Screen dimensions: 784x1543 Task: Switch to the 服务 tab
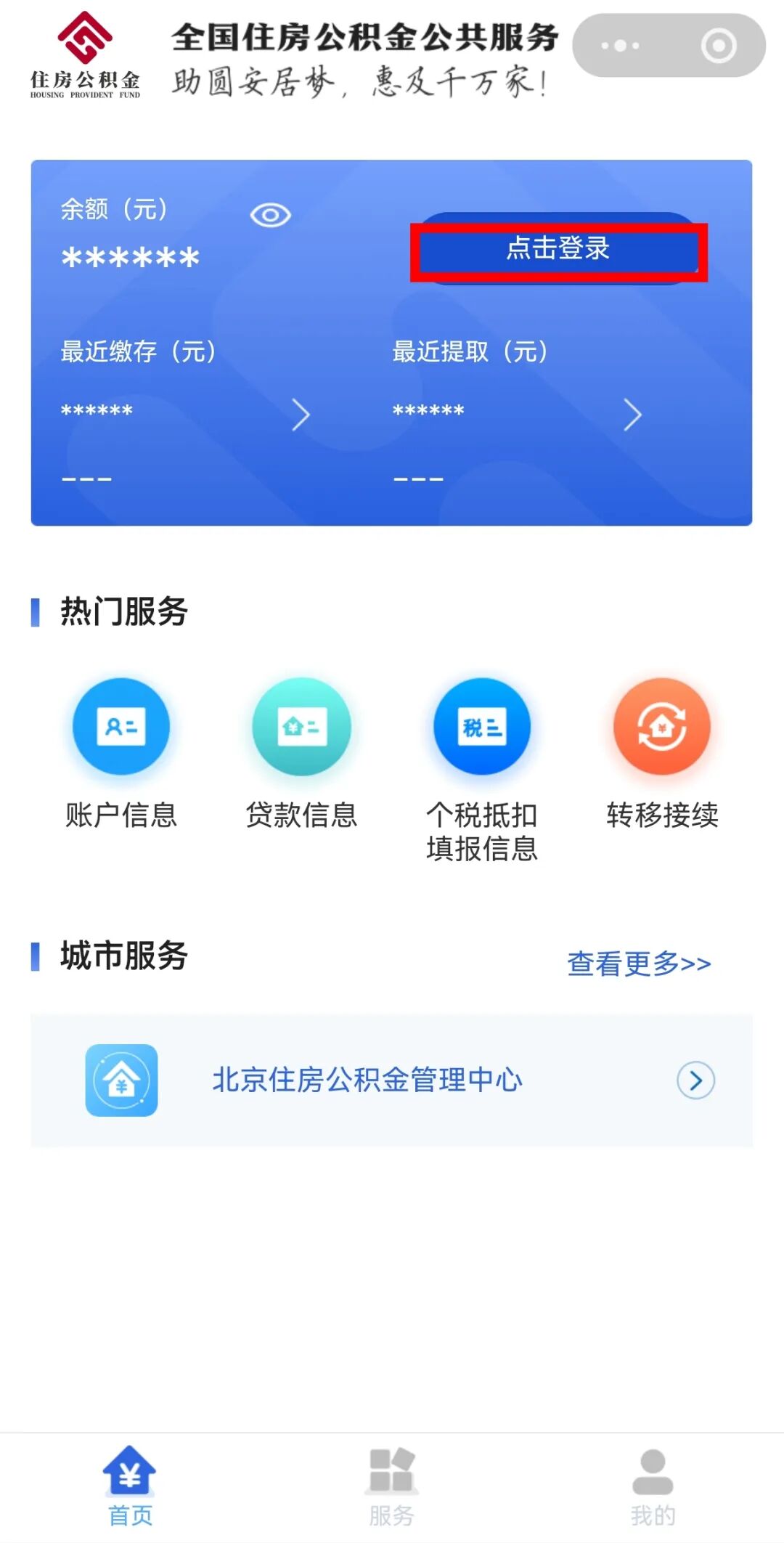pyautogui.click(x=391, y=1486)
